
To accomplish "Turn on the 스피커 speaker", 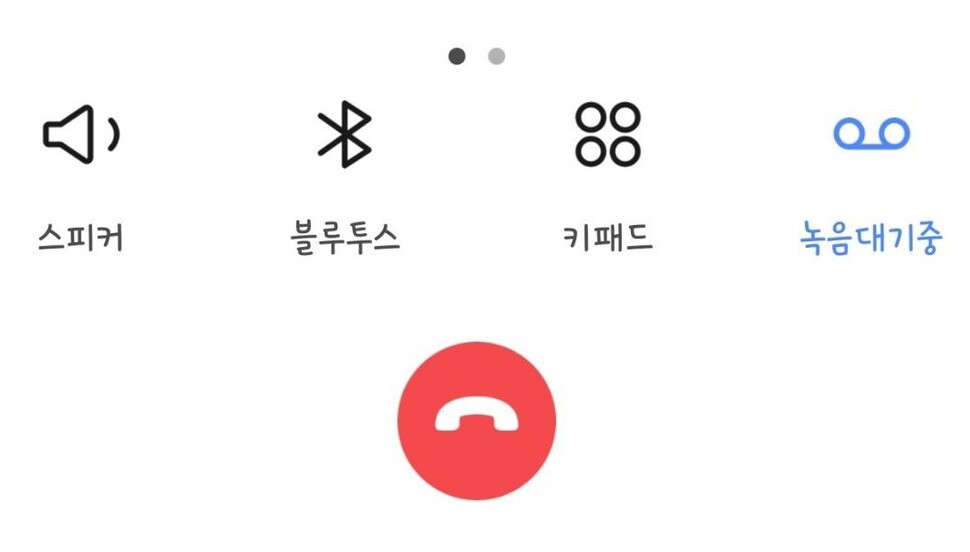I will (81, 137).
